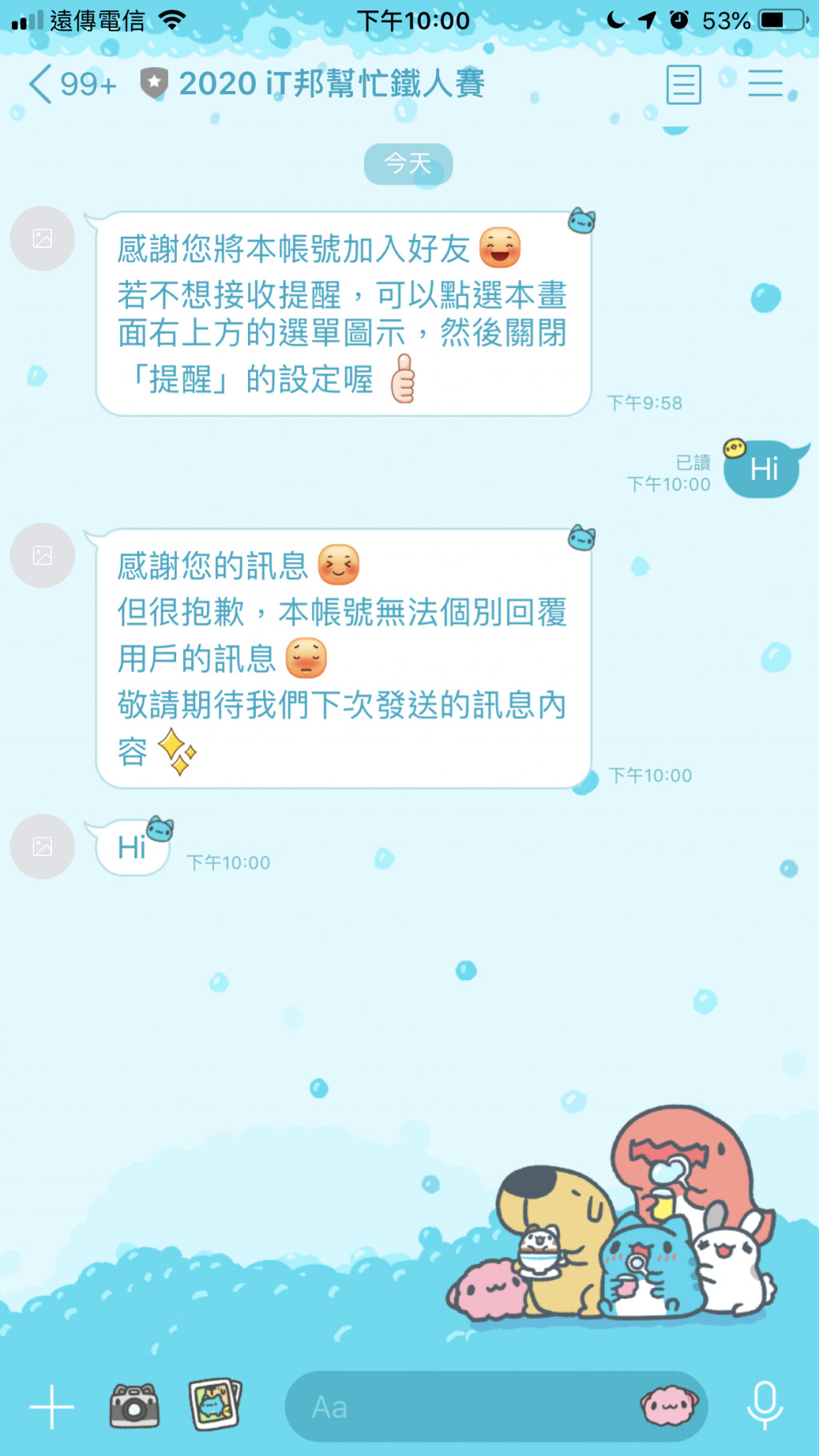Screen dimensions: 819x1456
Task: Tap the plus attachment button
Action: [x=52, y=1406]
